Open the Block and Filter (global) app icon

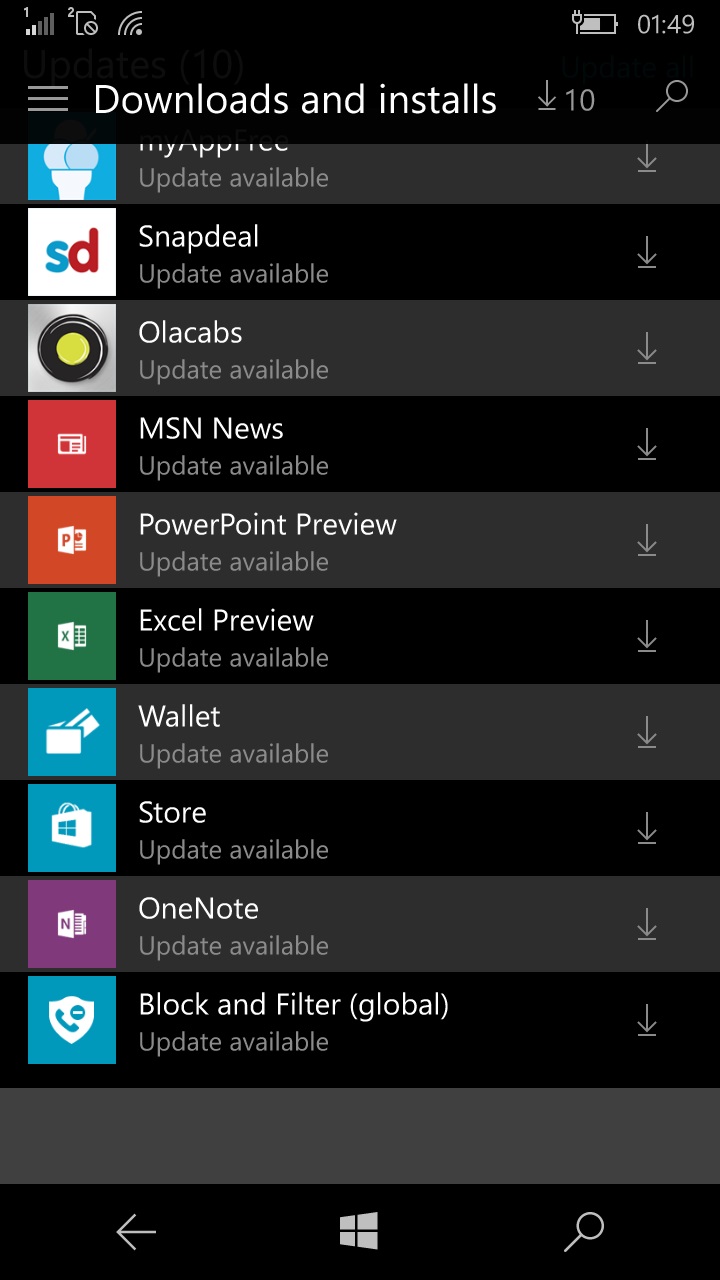71,1020
